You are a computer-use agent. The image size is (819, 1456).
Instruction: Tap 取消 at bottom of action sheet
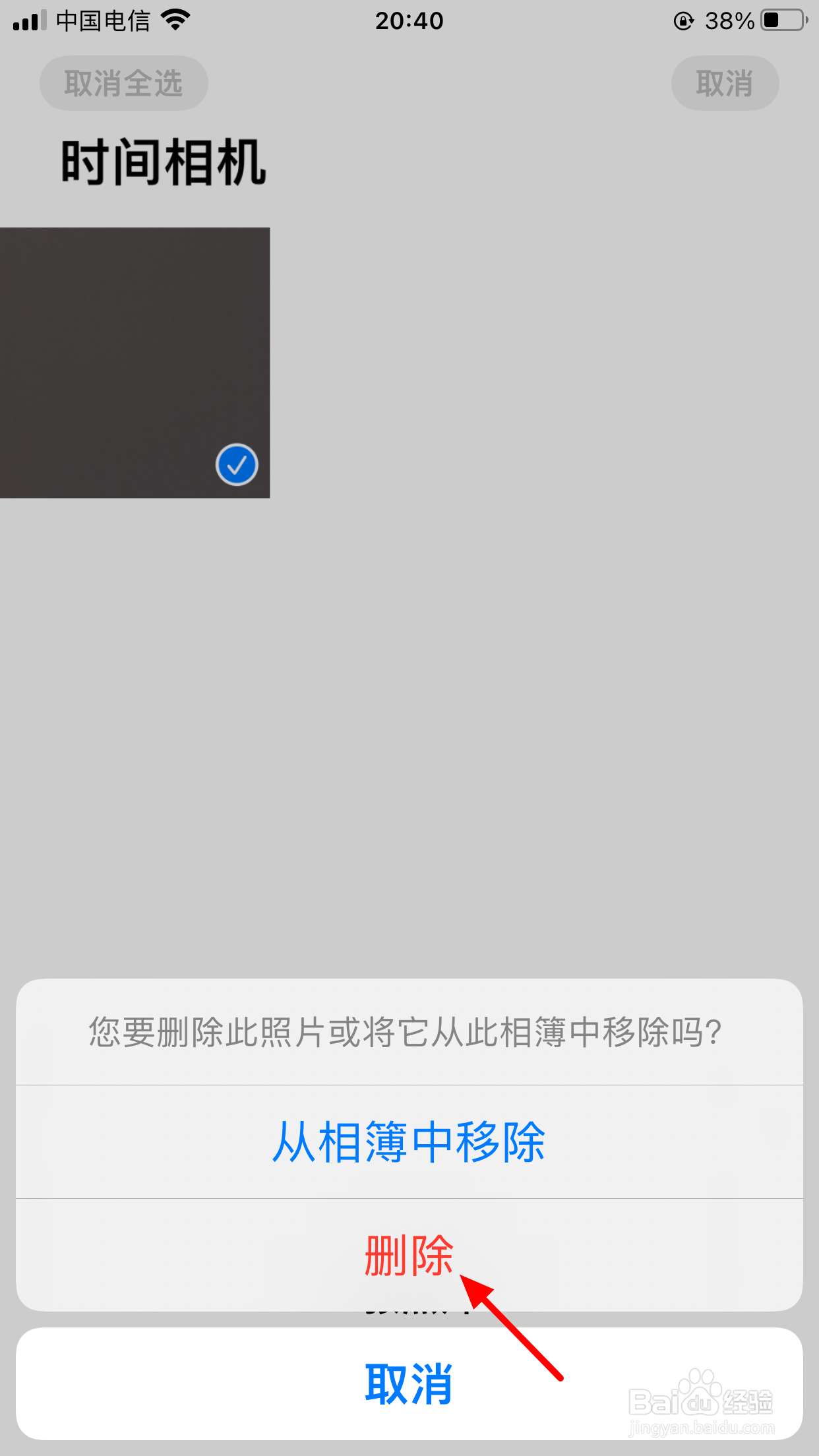pos(408,1385)
